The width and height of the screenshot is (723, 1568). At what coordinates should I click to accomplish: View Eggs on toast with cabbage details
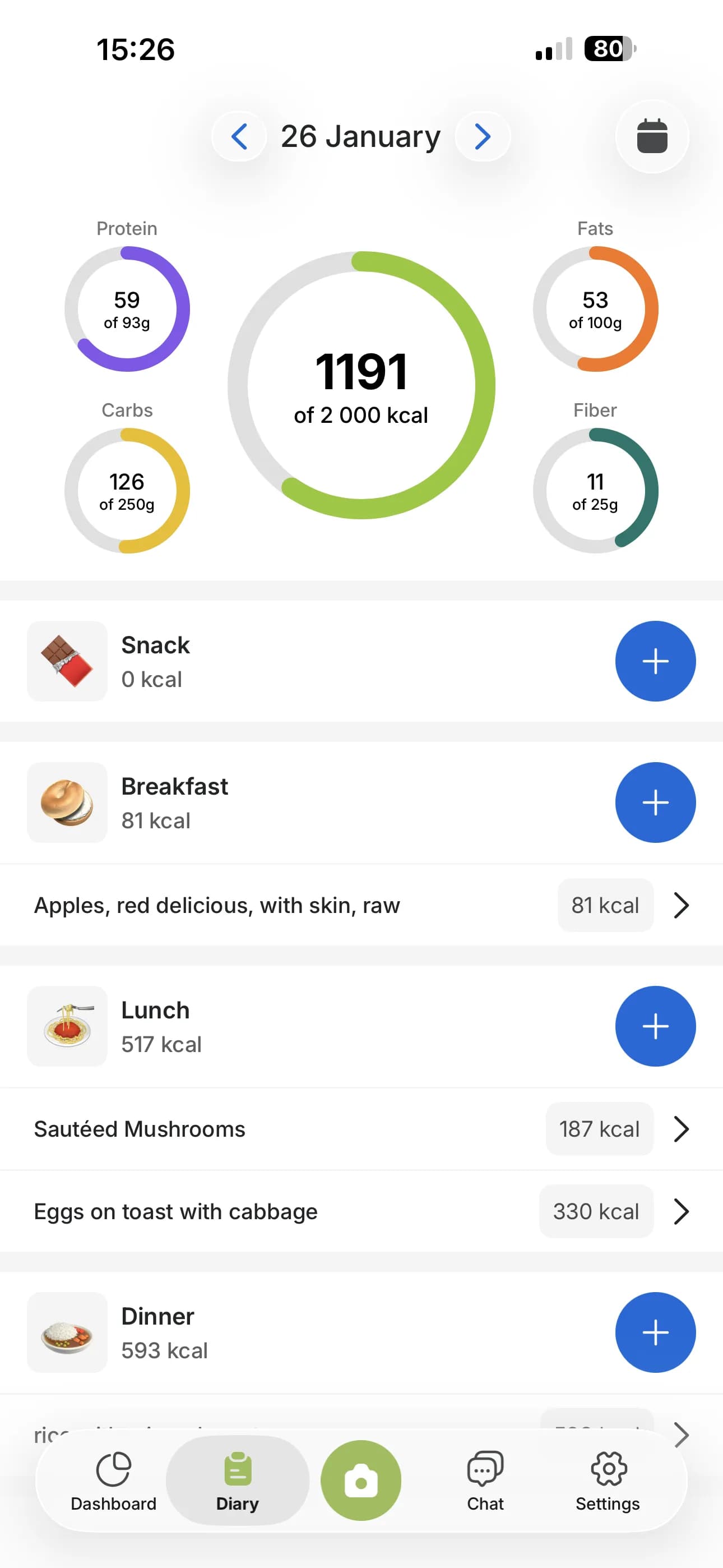361,1211
